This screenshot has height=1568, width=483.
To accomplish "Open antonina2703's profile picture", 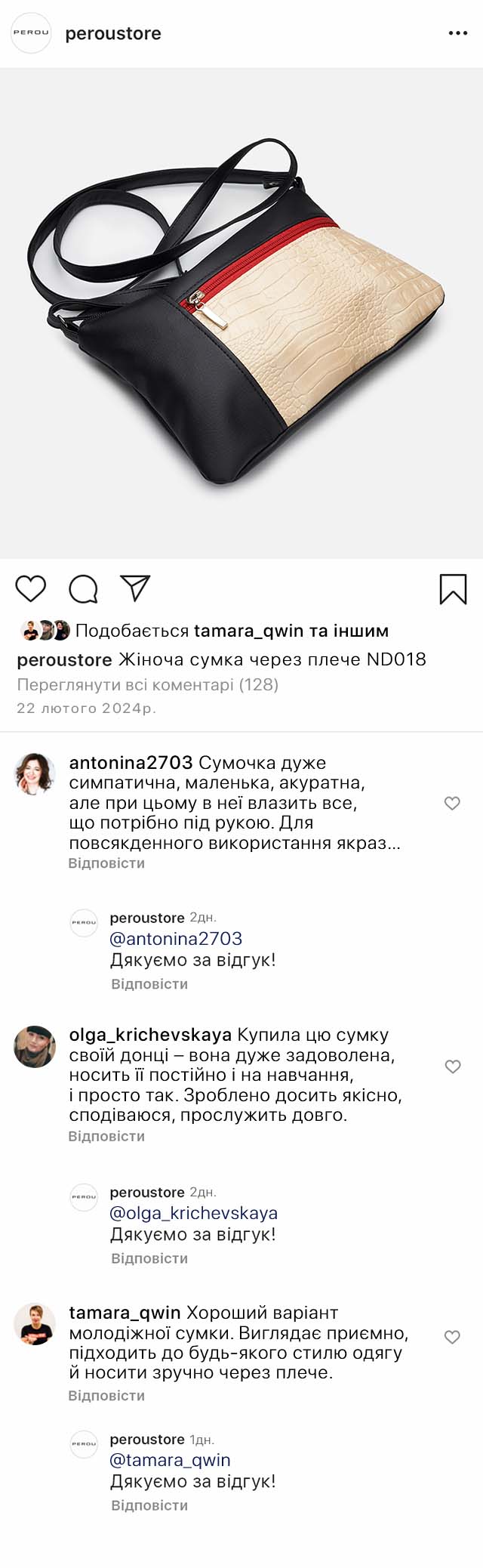I will tap(35, 773).
